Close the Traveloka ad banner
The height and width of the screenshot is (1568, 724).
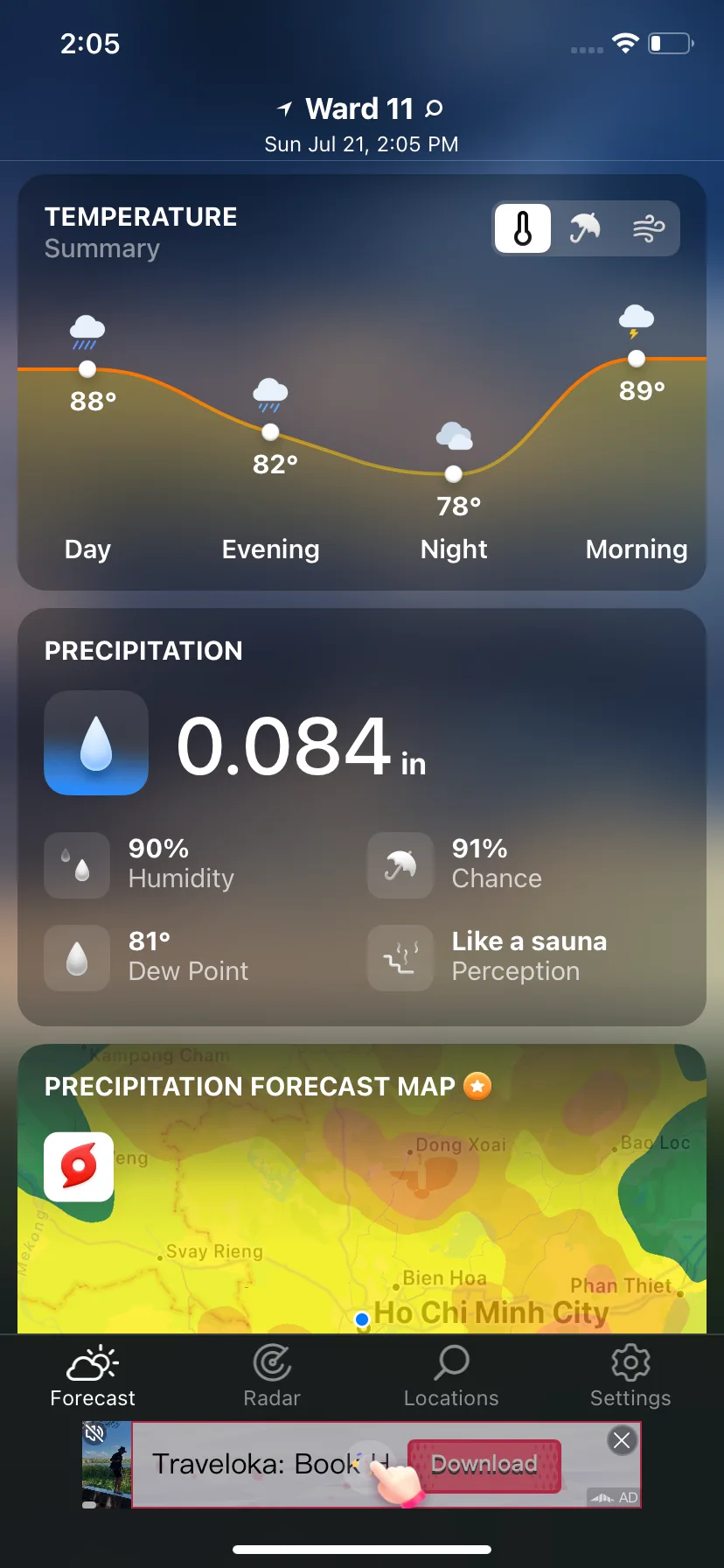pos(622,1440)
